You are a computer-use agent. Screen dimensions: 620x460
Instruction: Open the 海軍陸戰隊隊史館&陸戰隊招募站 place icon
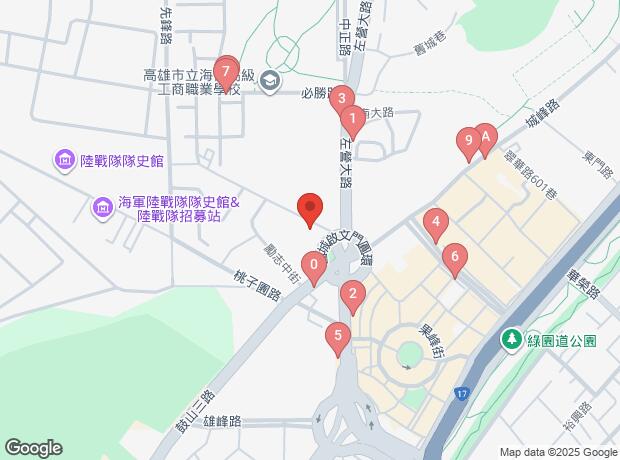coord(102,208)
